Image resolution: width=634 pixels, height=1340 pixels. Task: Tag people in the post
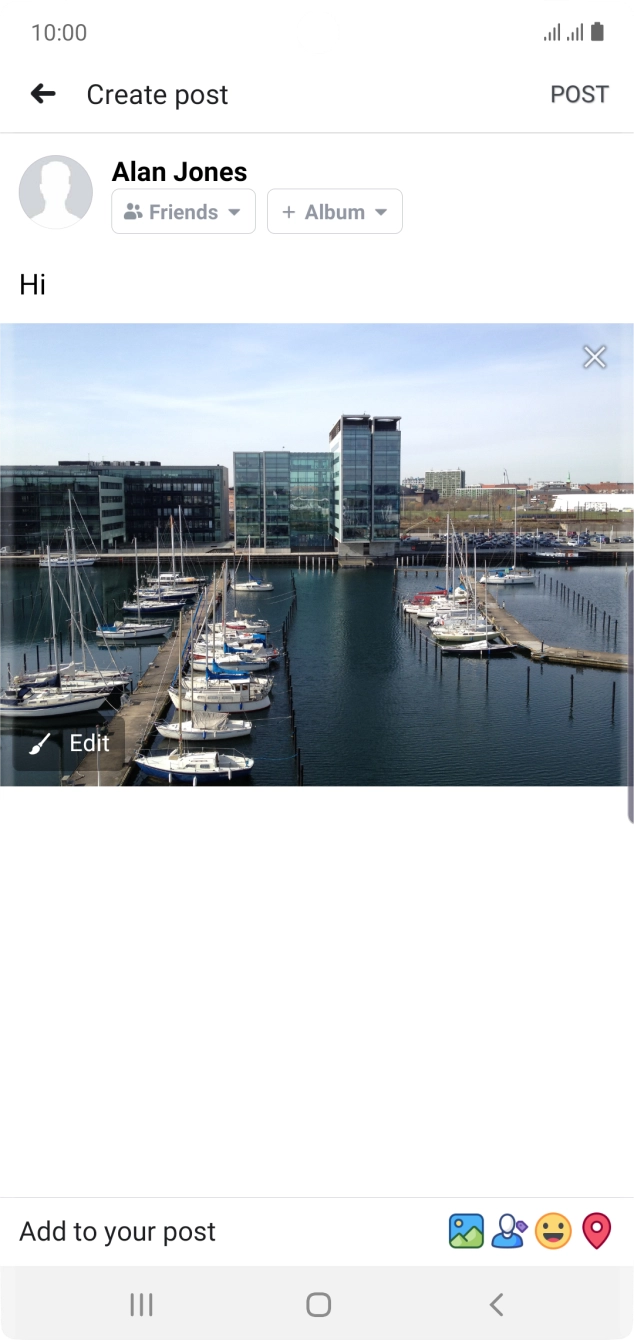[x=509, y=1231]
